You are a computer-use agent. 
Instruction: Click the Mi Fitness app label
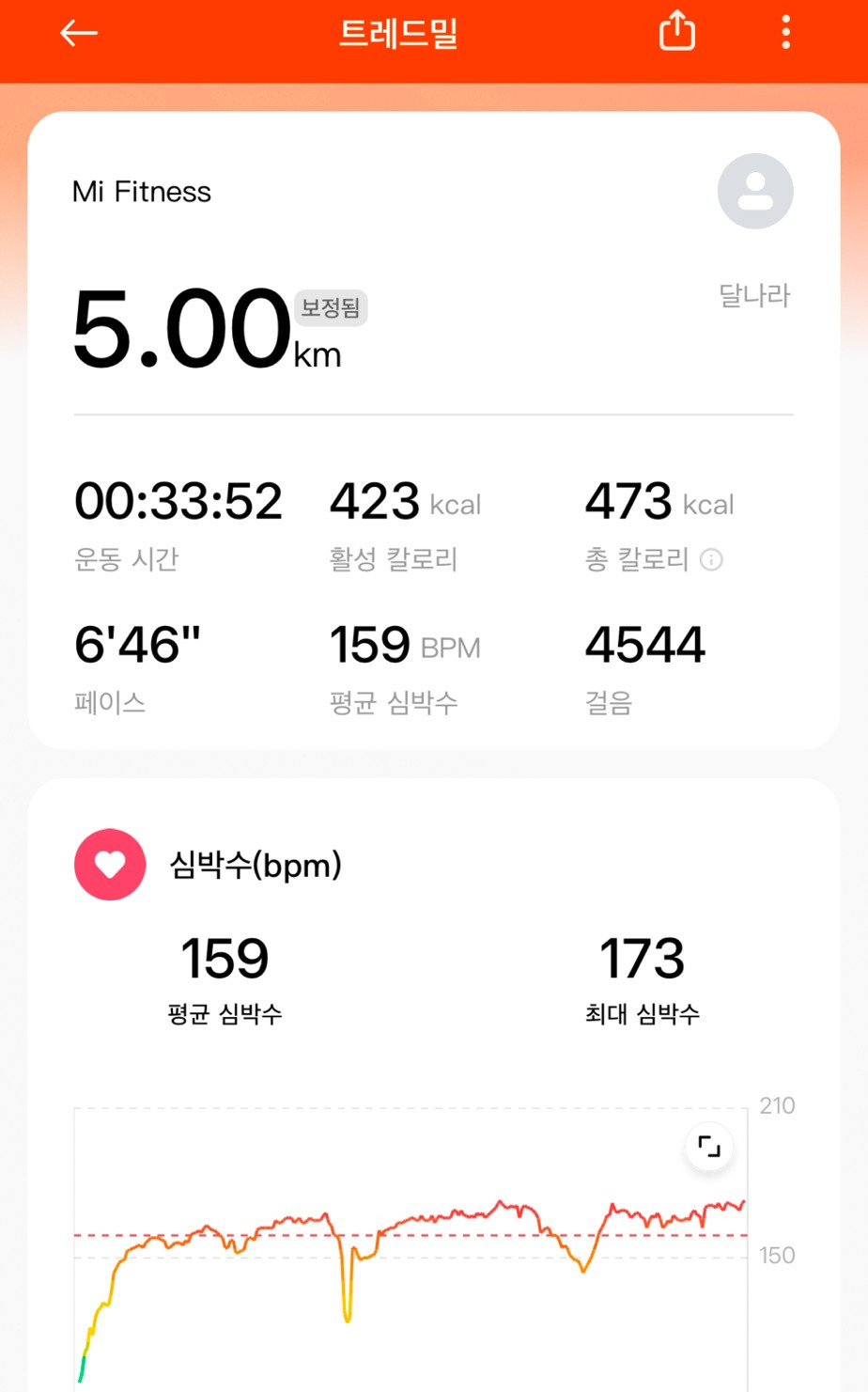(142, 192)
